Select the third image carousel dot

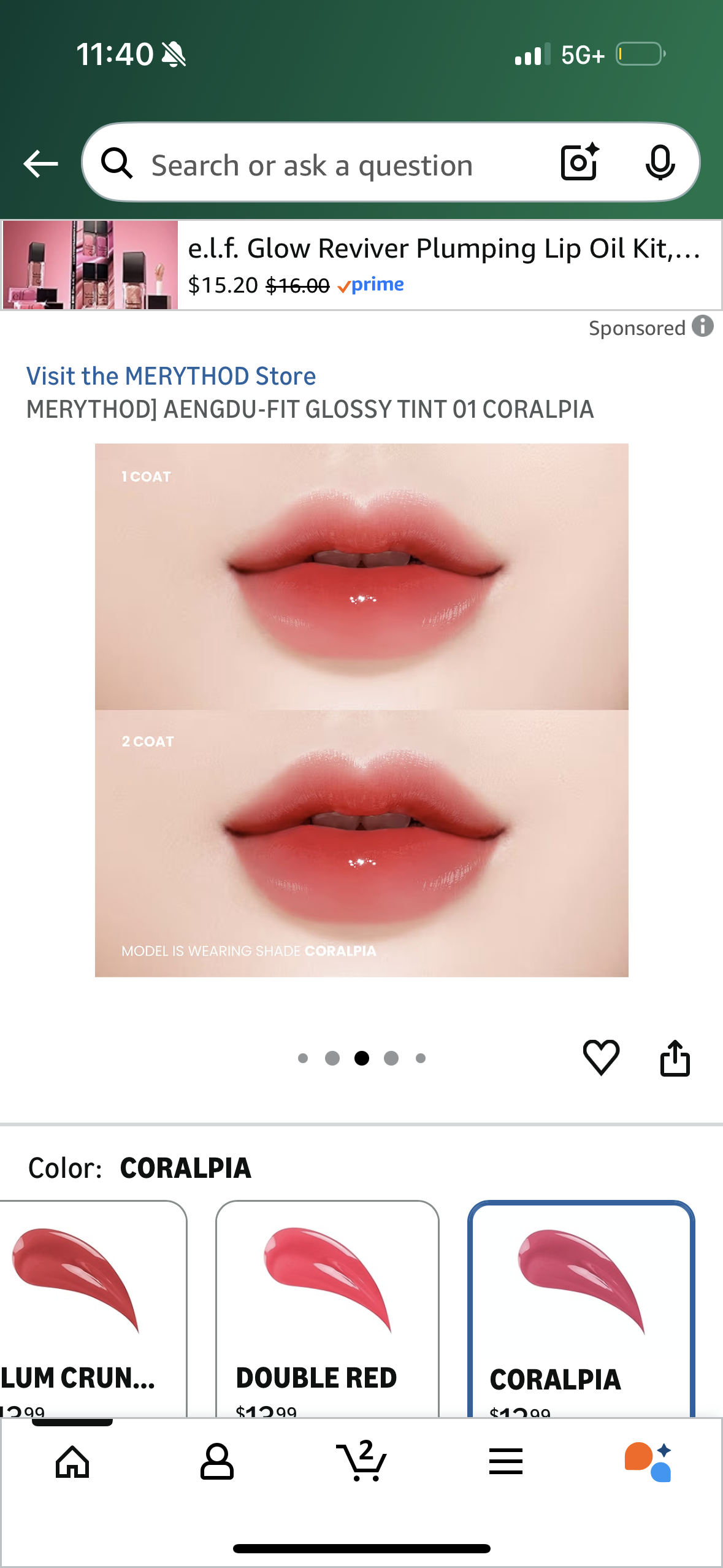click(362, 1058)
